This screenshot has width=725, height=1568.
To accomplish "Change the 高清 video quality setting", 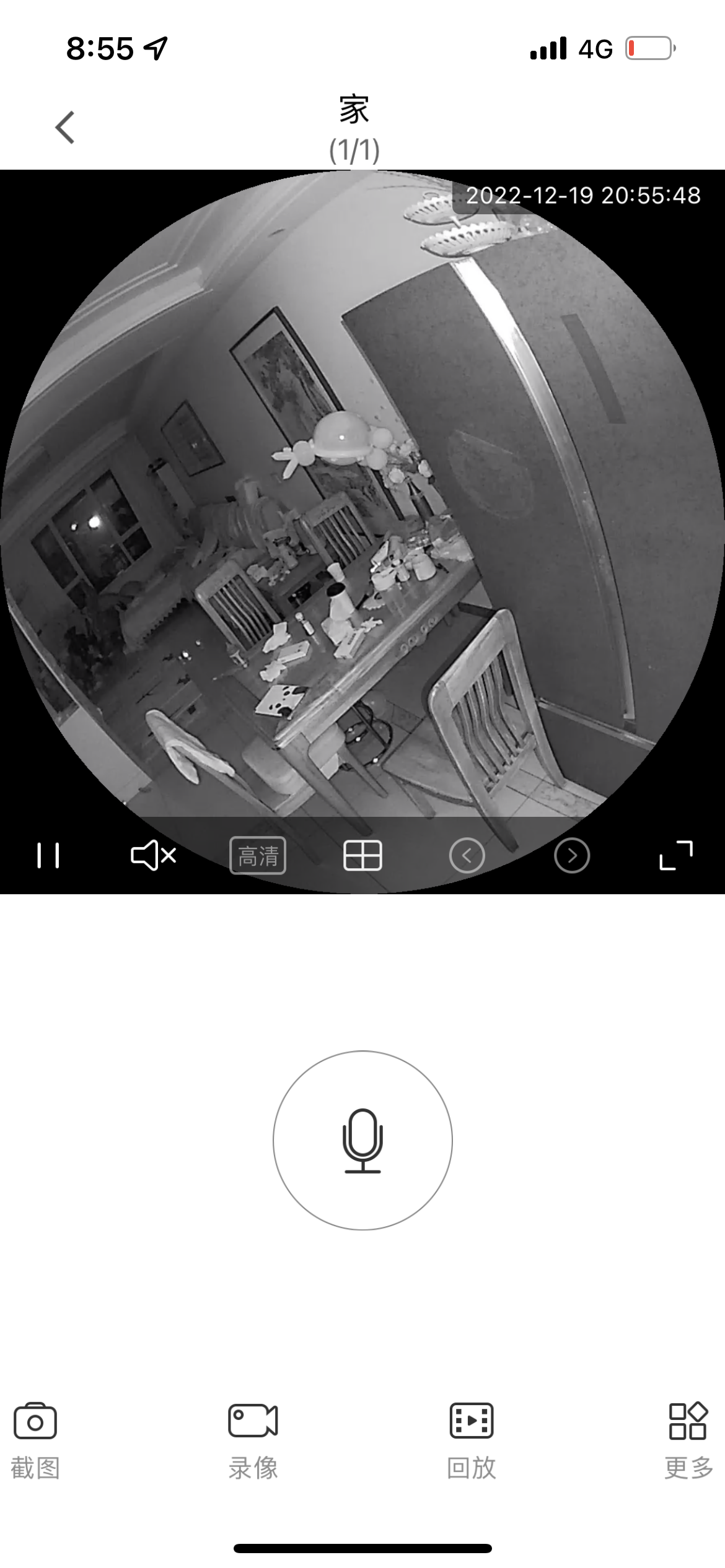I will coord(258,855).
